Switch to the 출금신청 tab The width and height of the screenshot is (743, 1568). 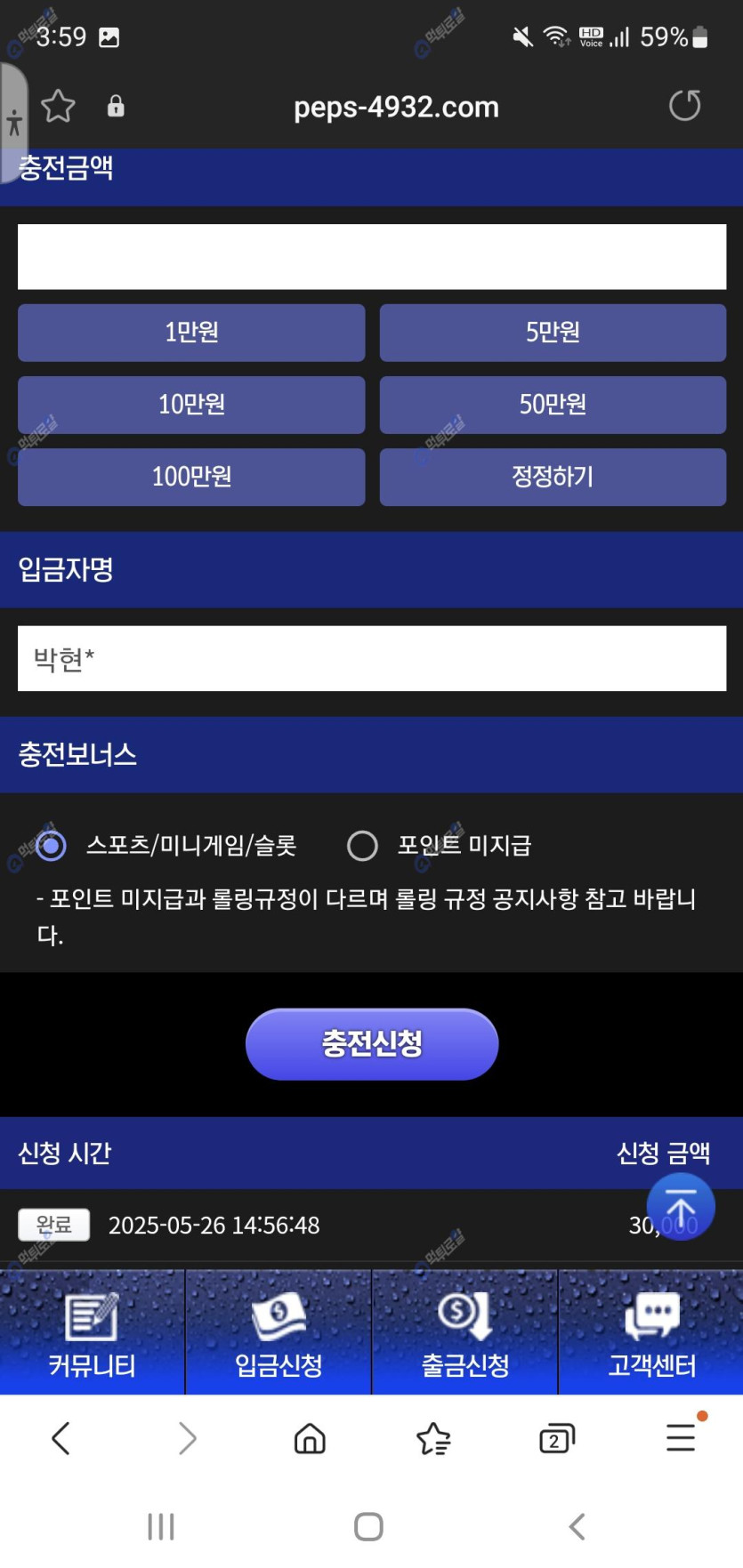[464, 1331]
